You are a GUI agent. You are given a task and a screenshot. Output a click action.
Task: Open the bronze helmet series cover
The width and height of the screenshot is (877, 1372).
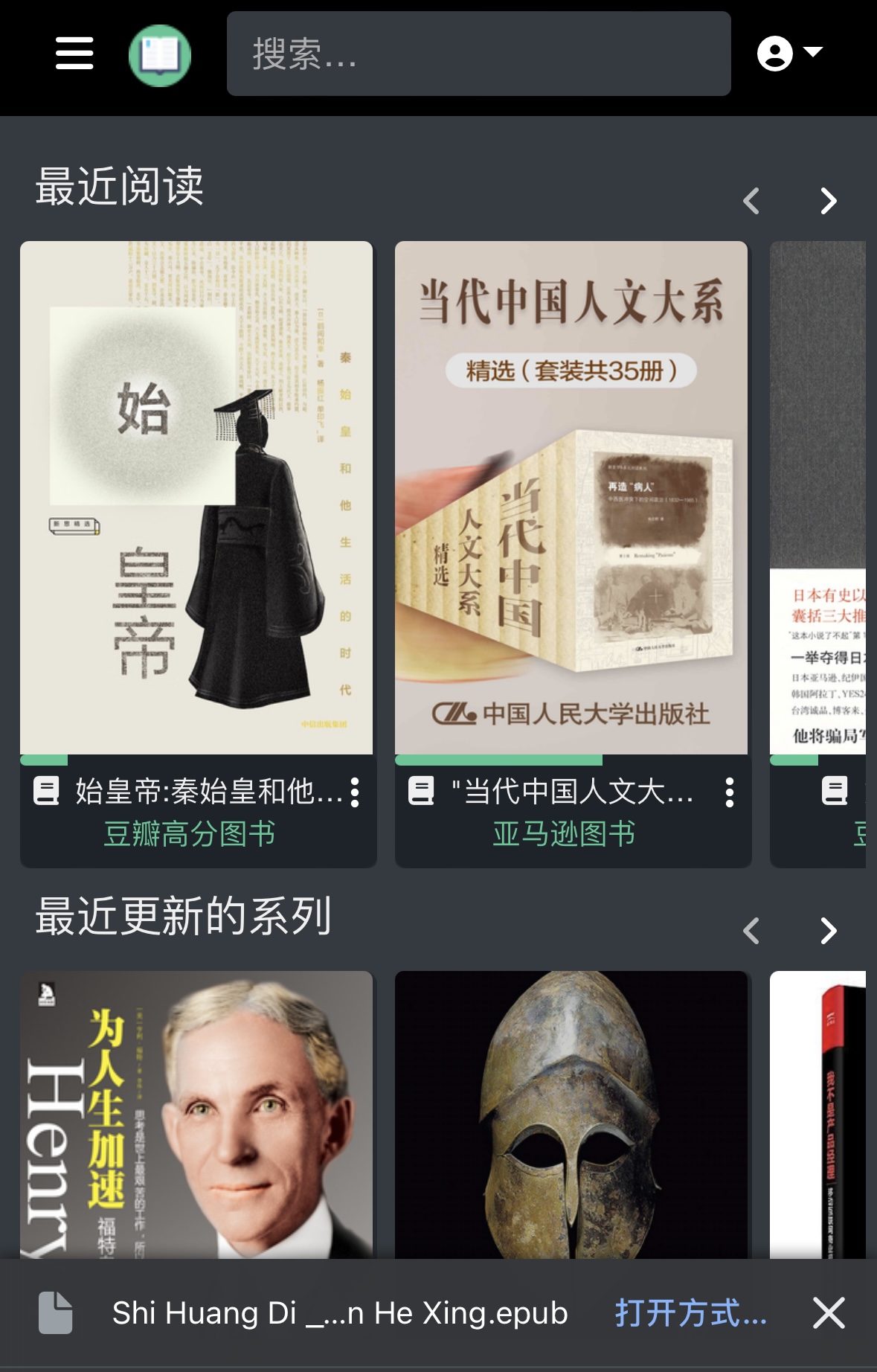click(x=571, y=1115)
